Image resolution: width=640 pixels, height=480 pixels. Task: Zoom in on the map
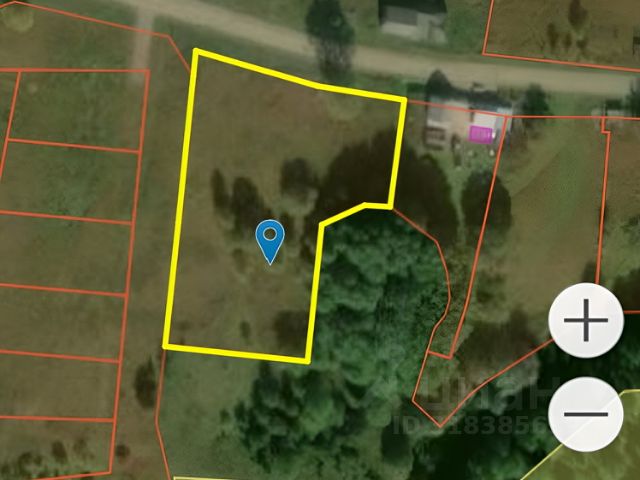(586, 322)
